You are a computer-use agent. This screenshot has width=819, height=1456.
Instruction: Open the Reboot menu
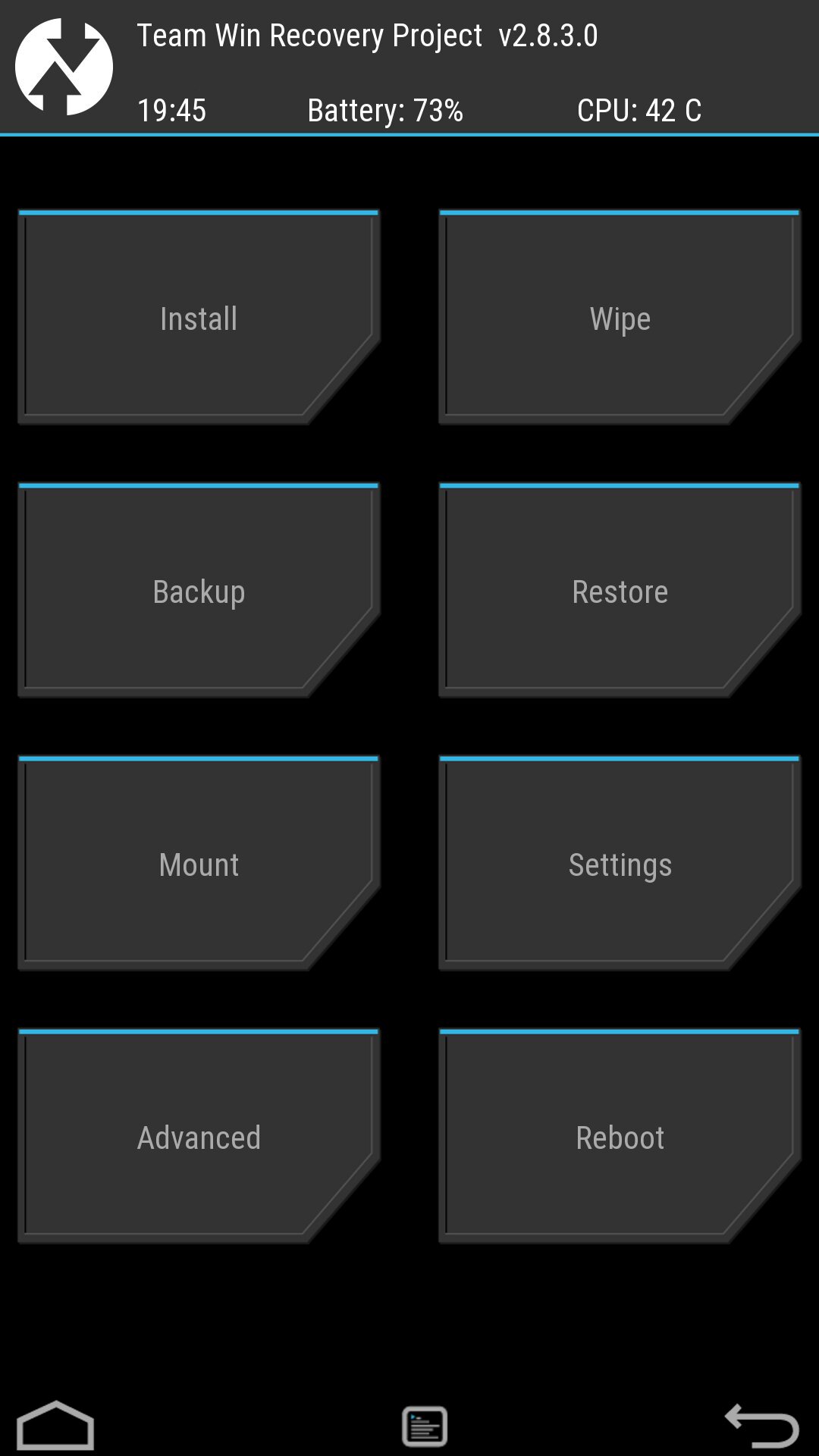(620, 1137)
